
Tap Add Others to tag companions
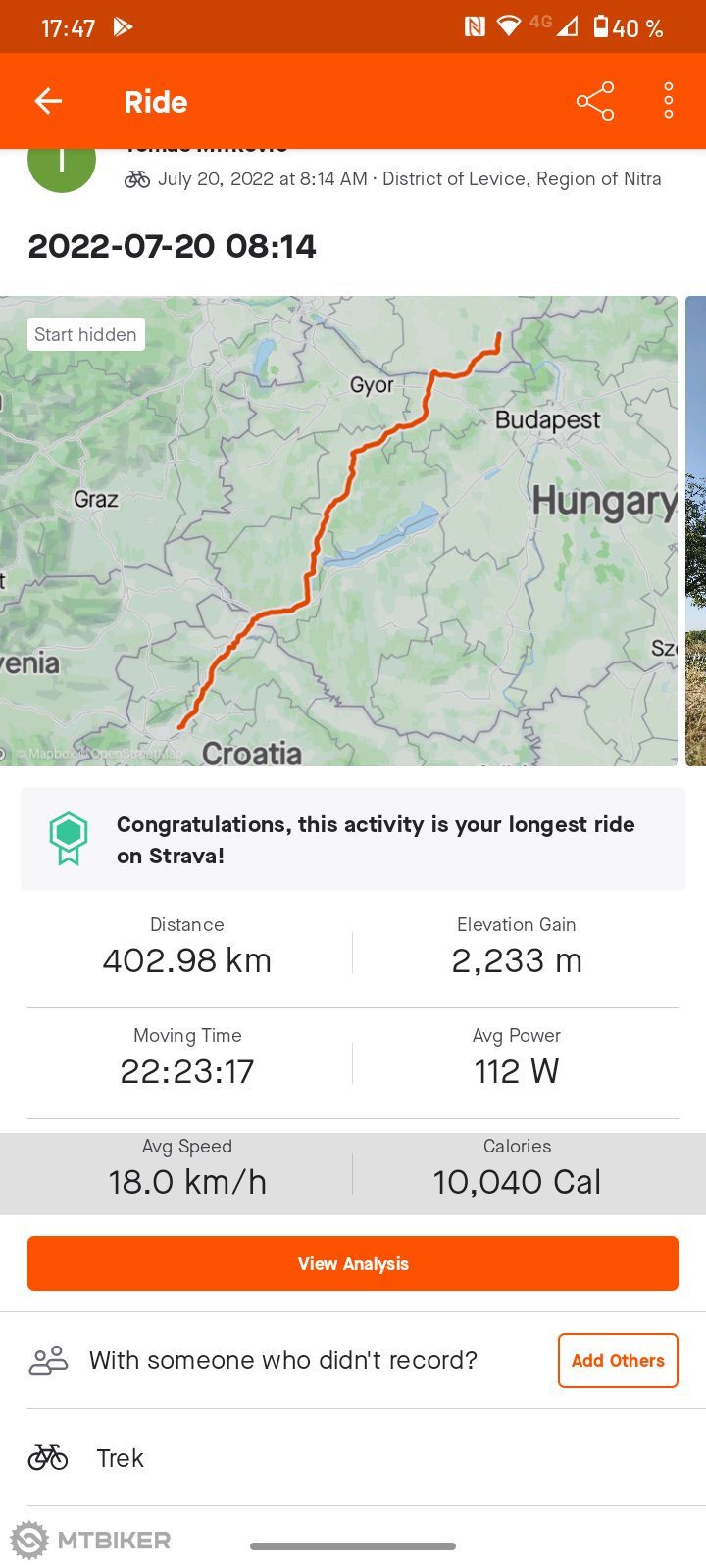pyautogui.click(x=618, y=1360)
